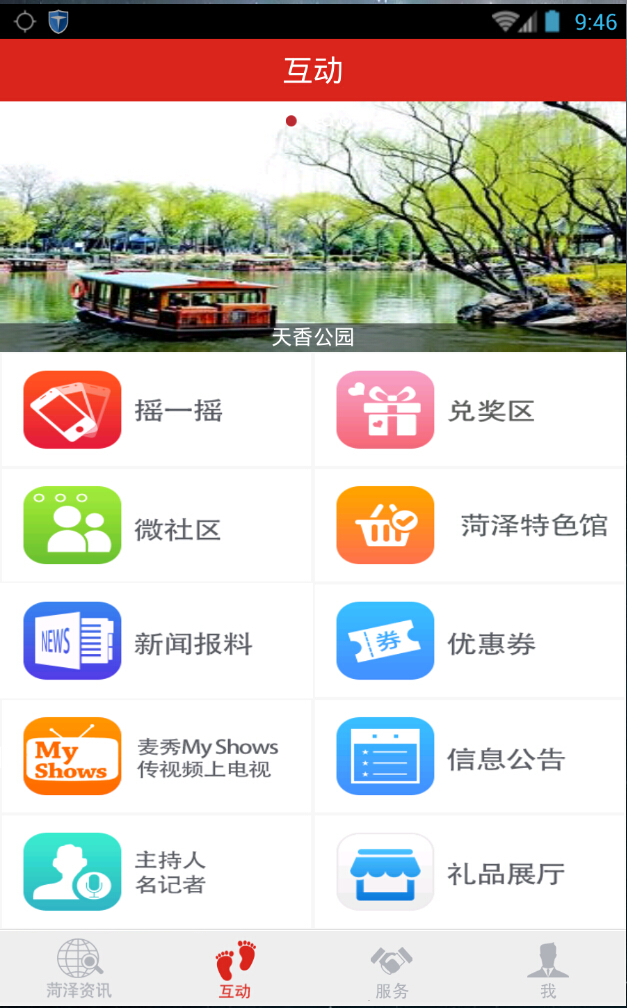View 优惠券 coupons
Image resolution: width=627 pixels, height=1008 pixels.
470,641
